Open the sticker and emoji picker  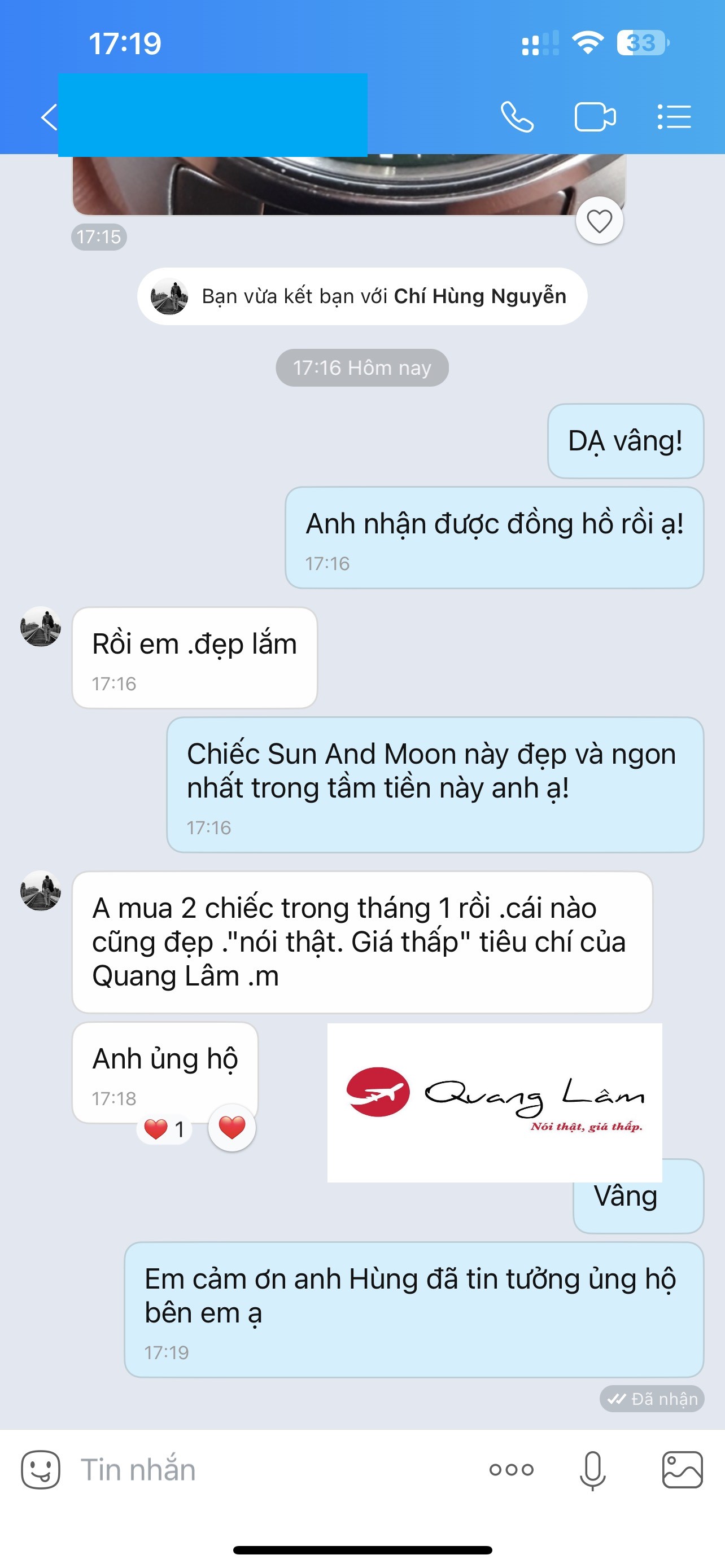point(41,1470)
